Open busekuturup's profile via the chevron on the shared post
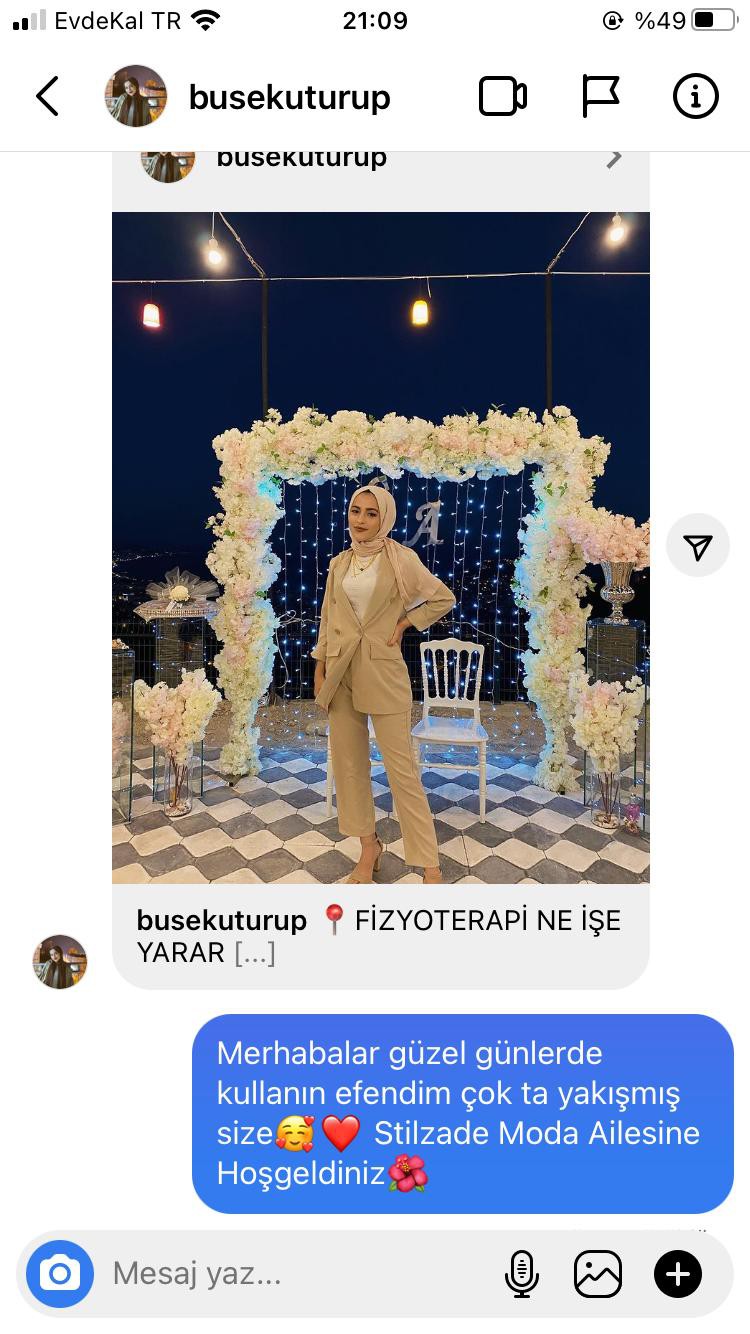Image resolution: width=750 pixels, height=1334 pixels. pos(614,158)
